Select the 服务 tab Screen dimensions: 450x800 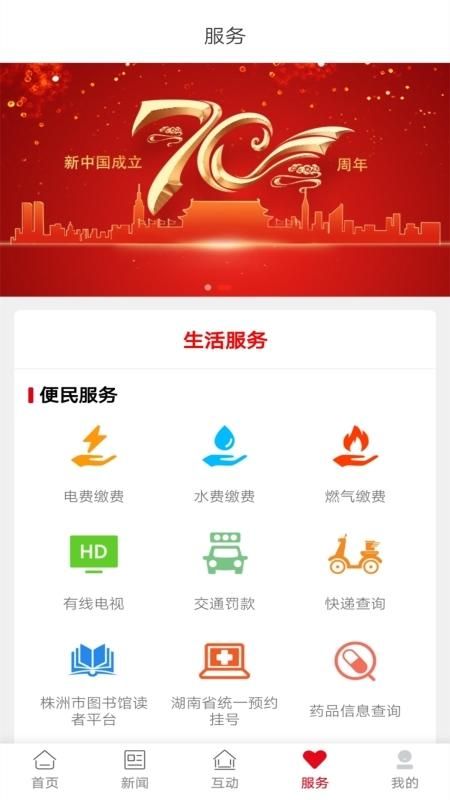tap(314, 769)
